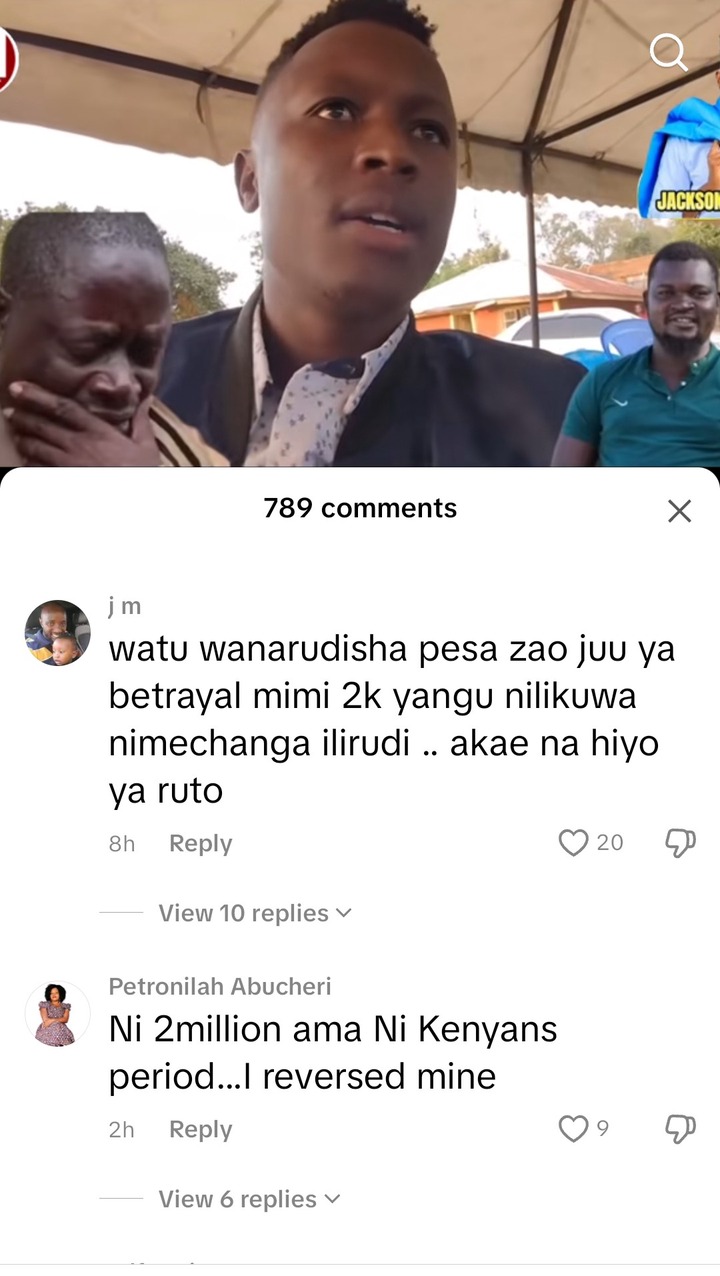
Task: Expand View 6 replies
Action: 248,1199
